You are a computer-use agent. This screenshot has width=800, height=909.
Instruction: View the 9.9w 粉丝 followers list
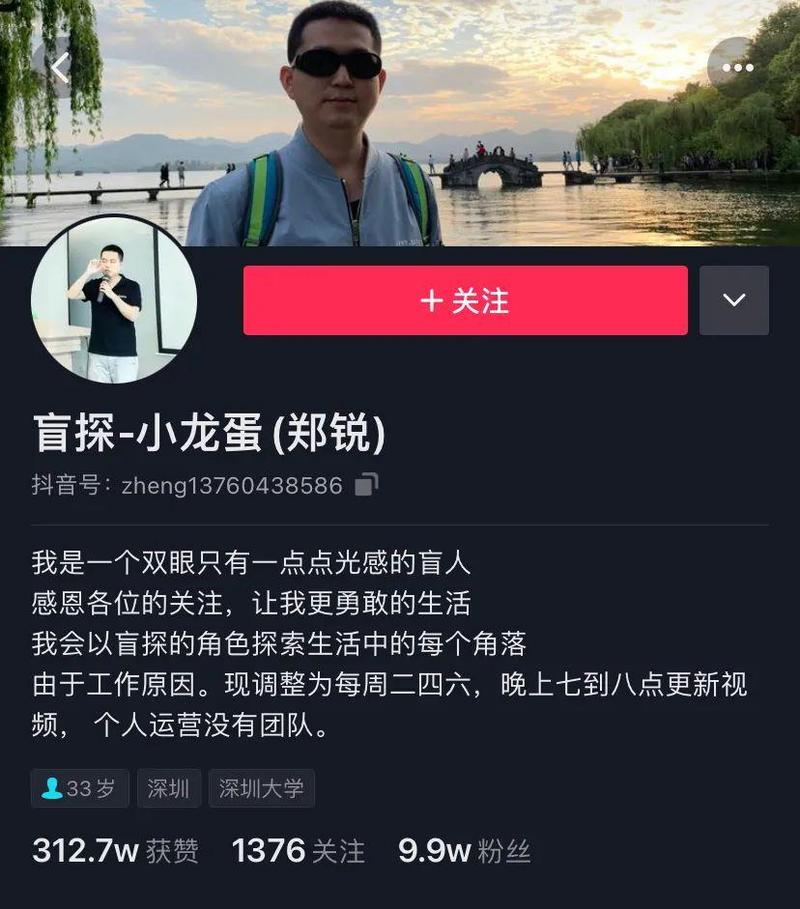(x=464, y=851)
